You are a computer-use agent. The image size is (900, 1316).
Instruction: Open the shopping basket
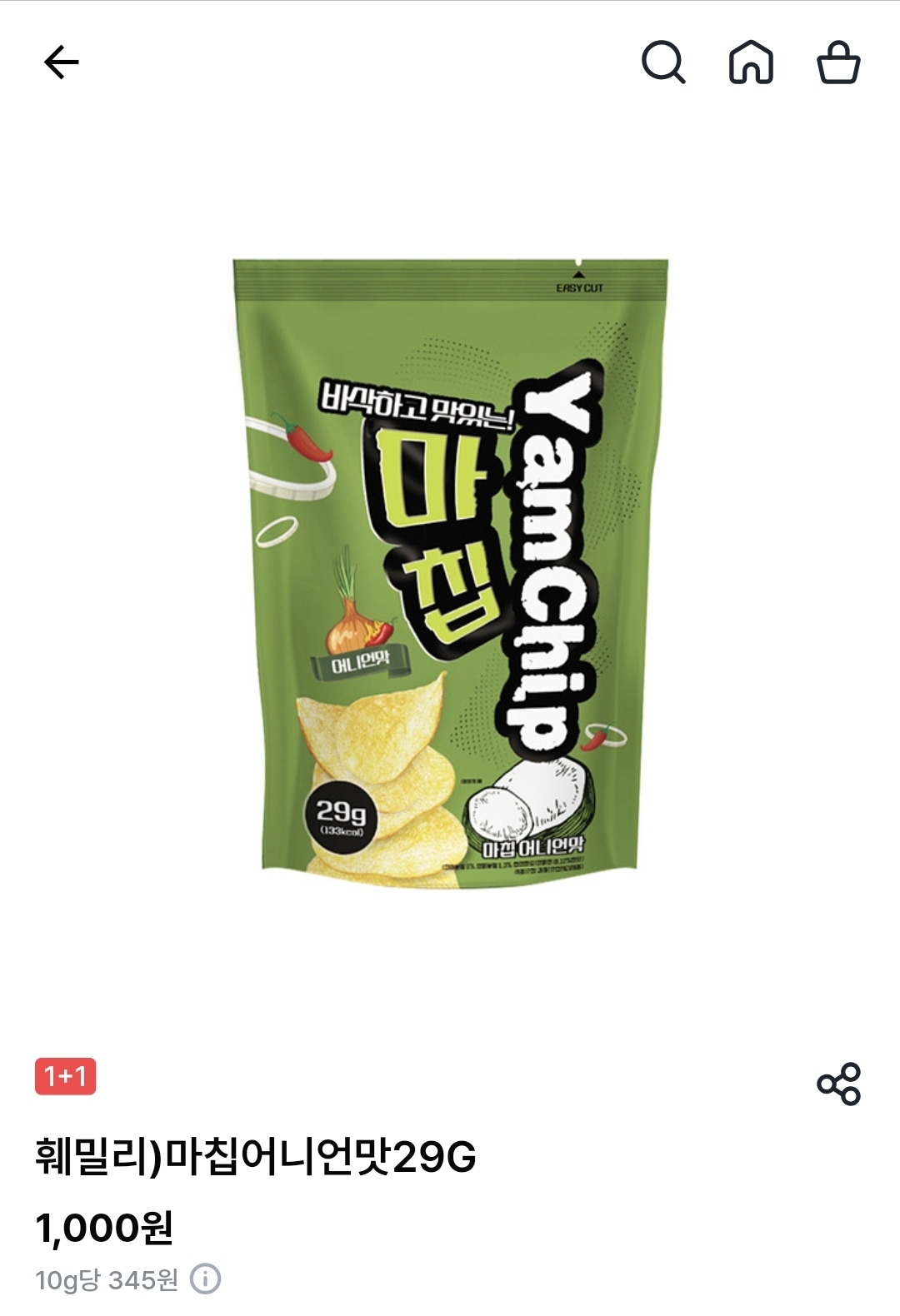pos(837,62)
